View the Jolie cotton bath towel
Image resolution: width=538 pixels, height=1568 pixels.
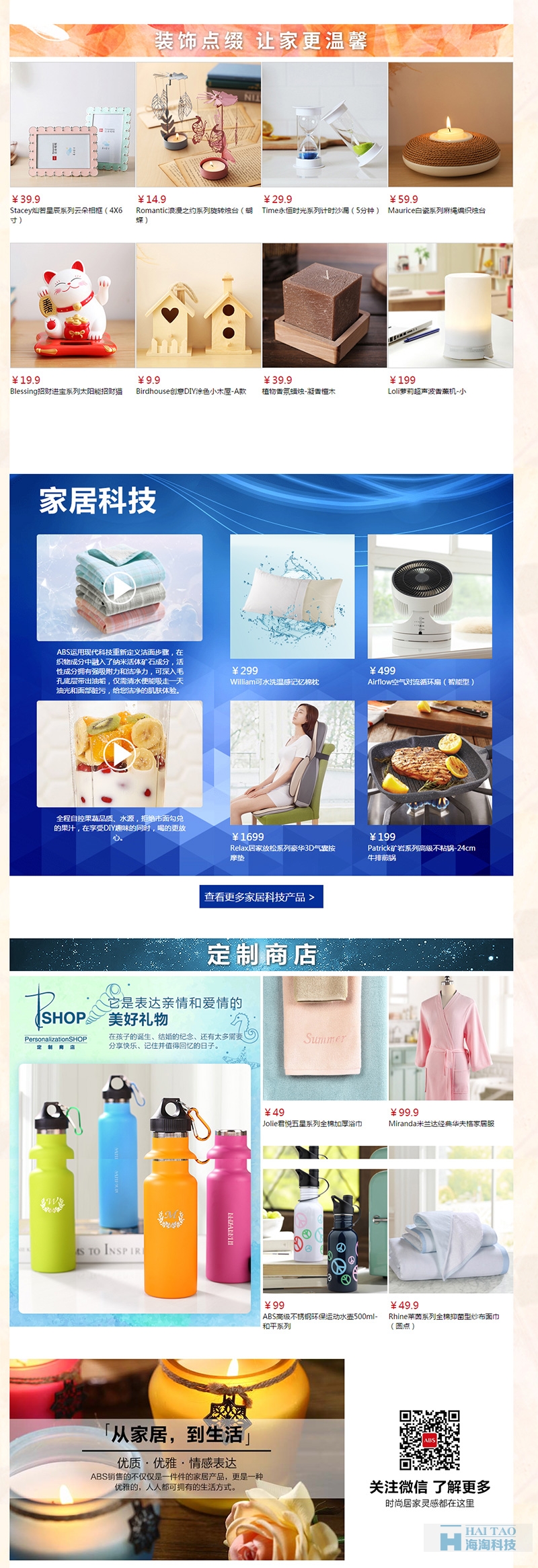pos(324,1038)
